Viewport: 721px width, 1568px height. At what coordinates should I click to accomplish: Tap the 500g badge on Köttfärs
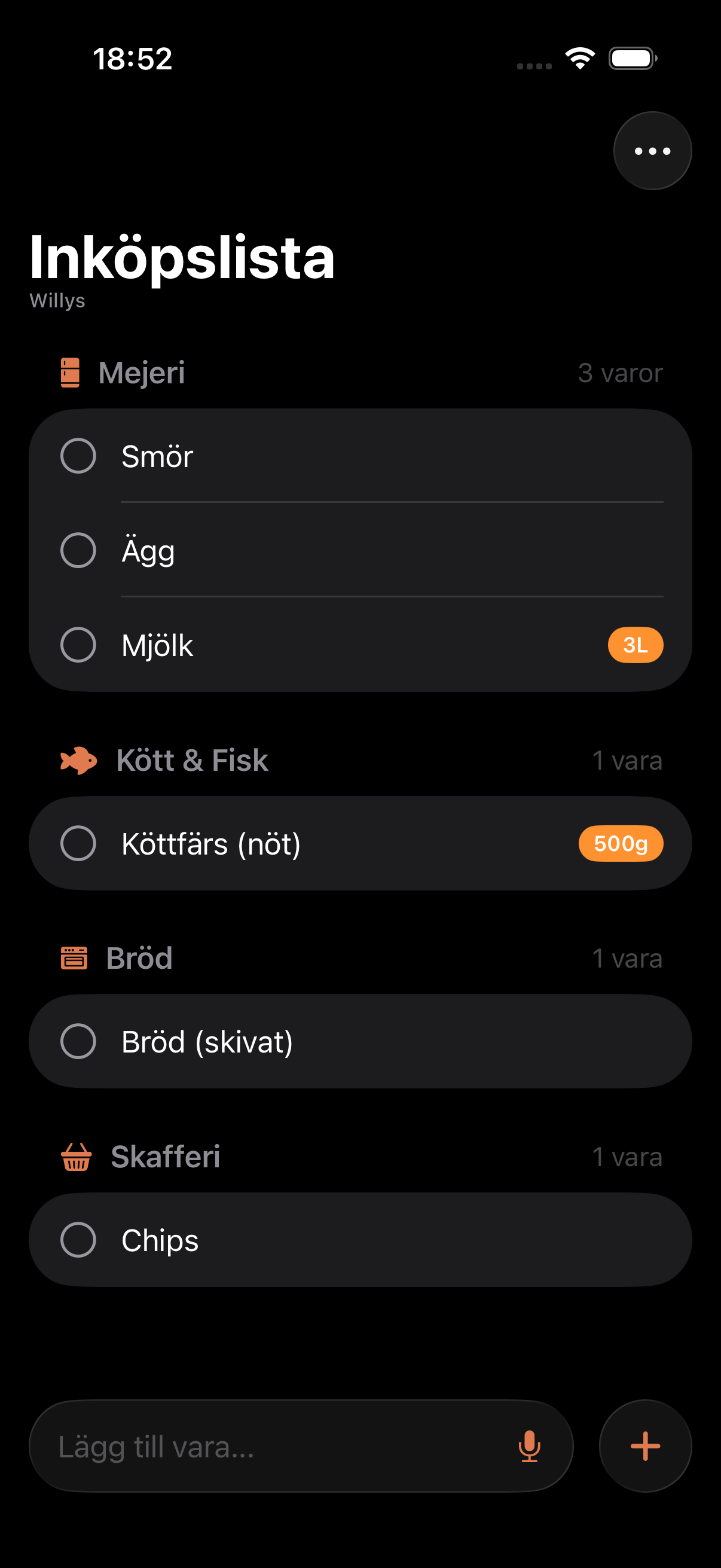pyautogui.click(x=621, y=843)
